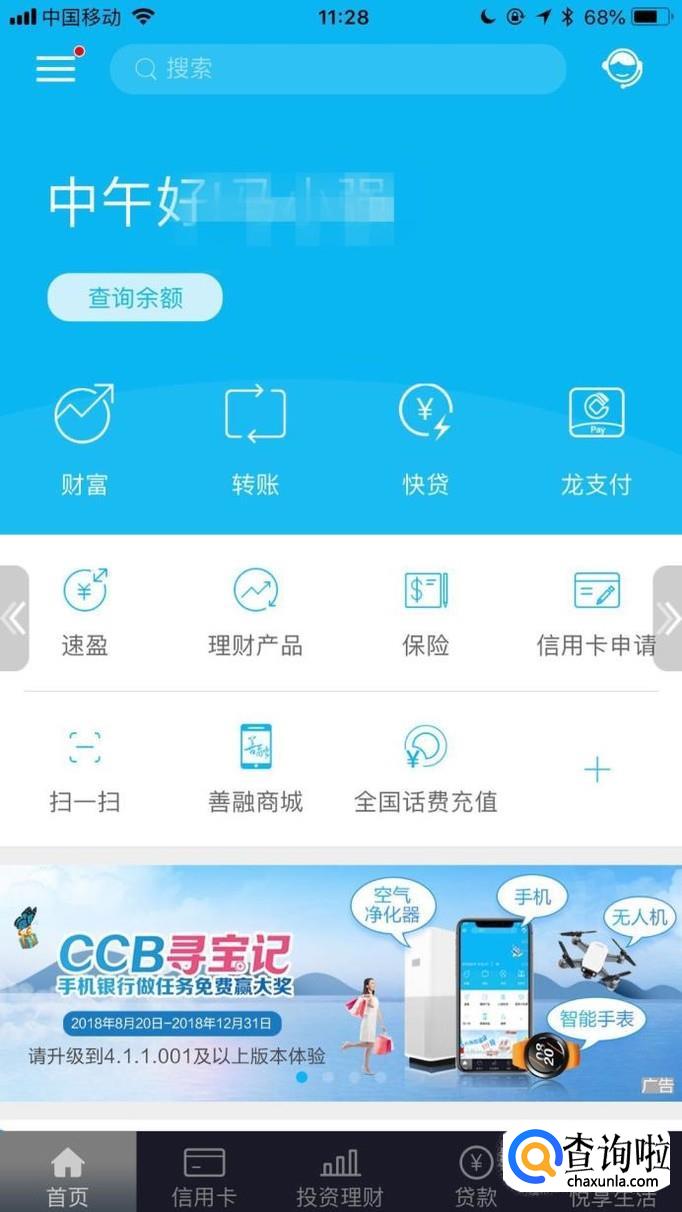Image resolution: width=682 pixels, height=1212 pixels.
Task: Open the hamburger menu
Action: (x=56, y=68)
